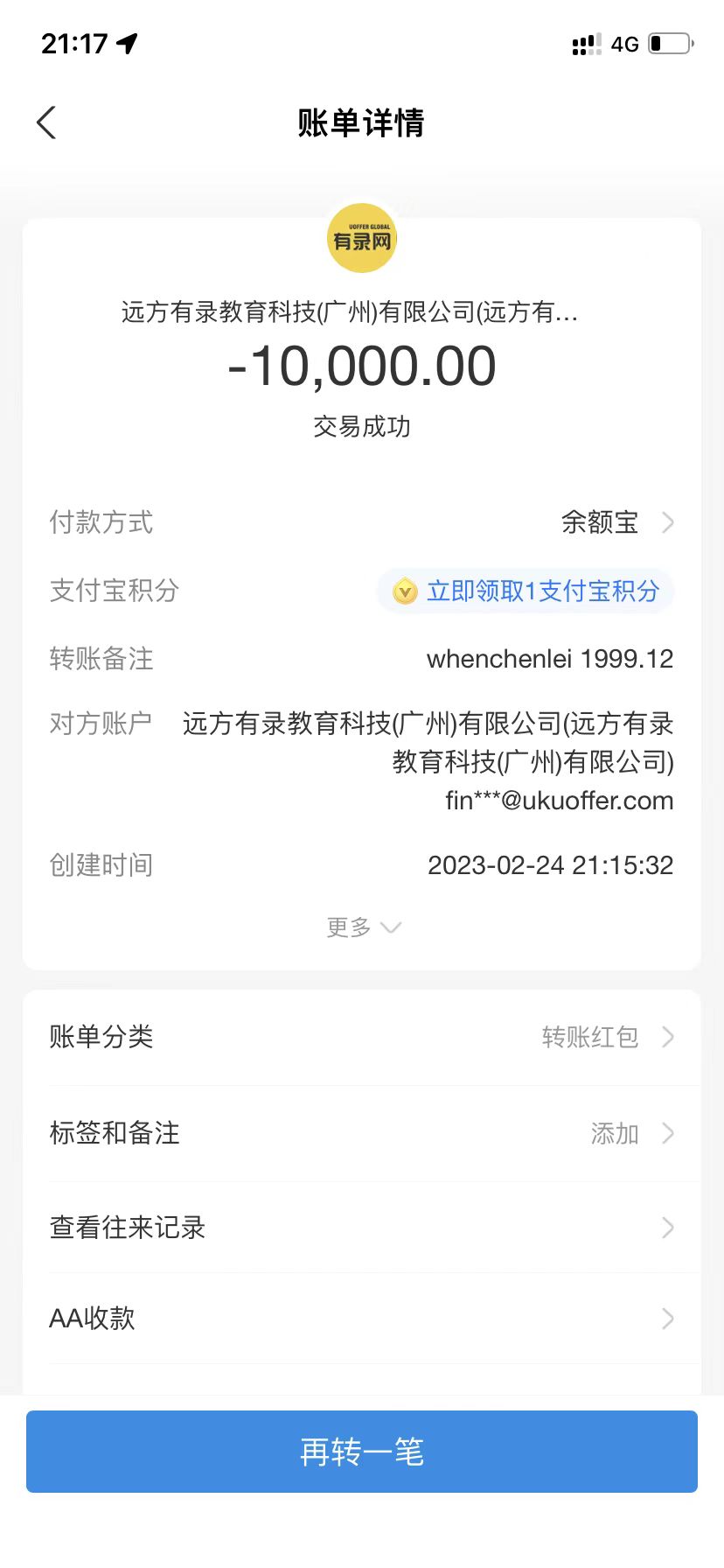
Task: Go back from 账单详情 page
Action: pos(47,123)
